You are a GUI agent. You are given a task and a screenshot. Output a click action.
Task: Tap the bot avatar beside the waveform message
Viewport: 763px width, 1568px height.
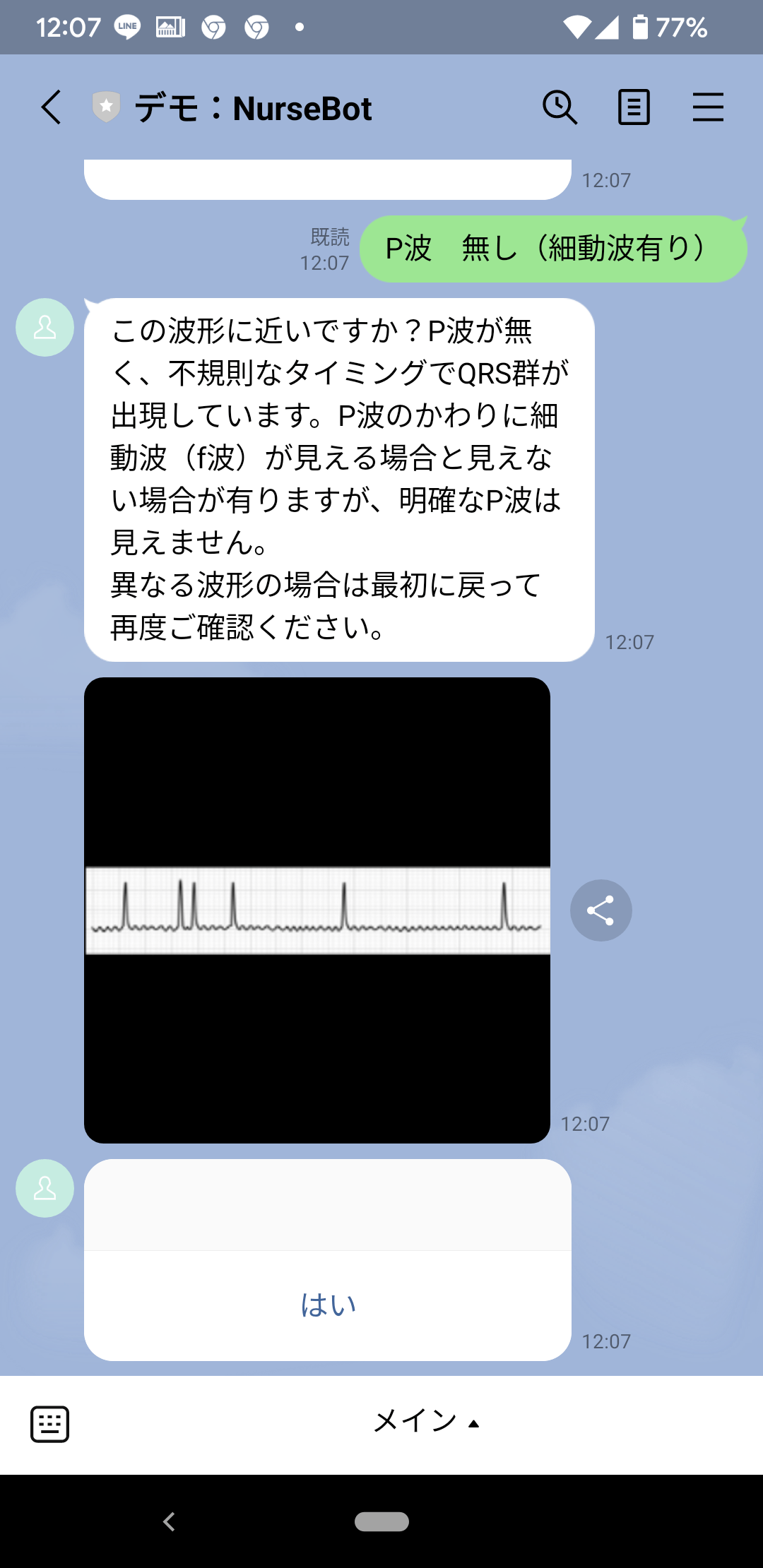coord(45,328)
